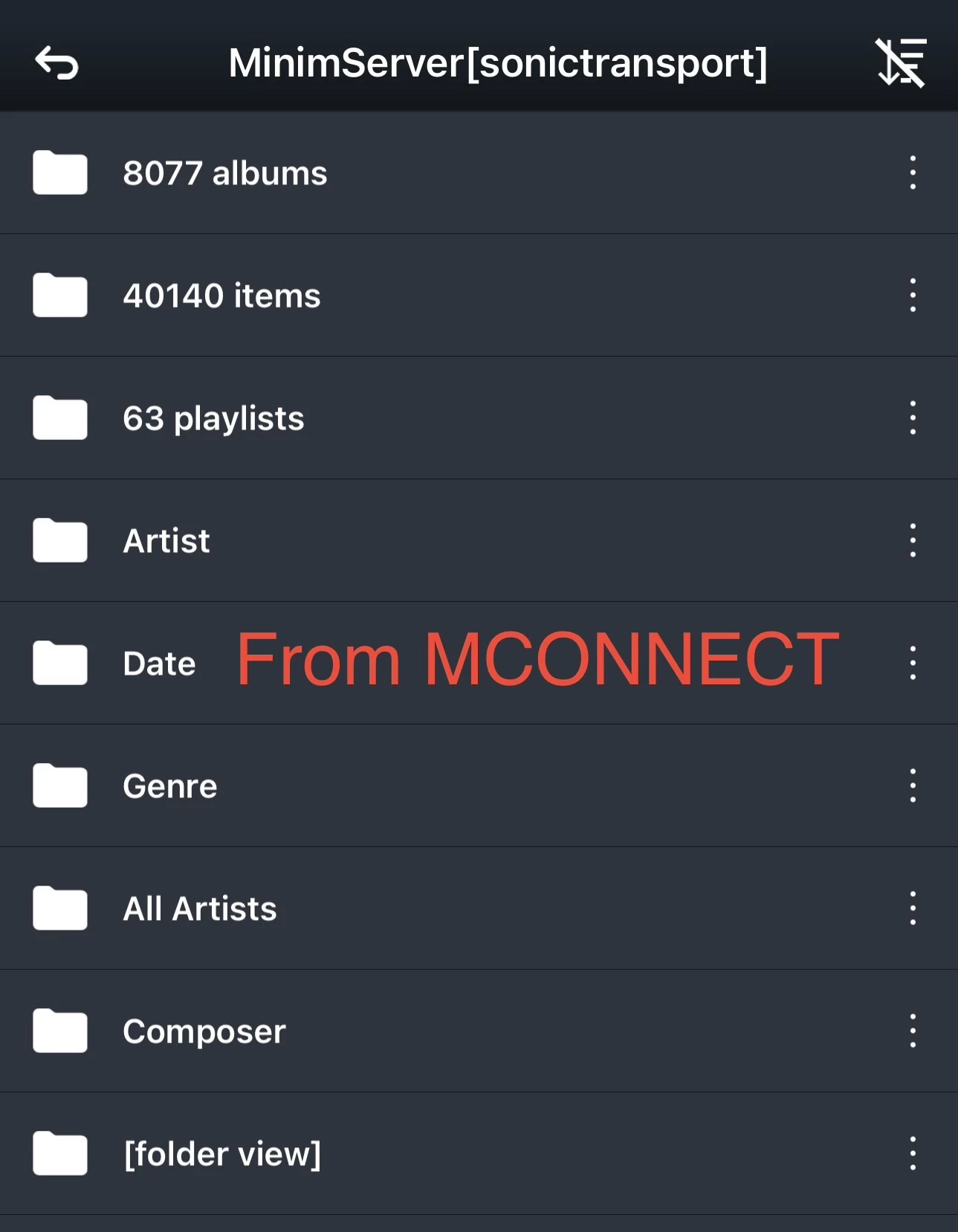Open the Genre folder
Screen dimensions: 958x1232
(170, 786)
